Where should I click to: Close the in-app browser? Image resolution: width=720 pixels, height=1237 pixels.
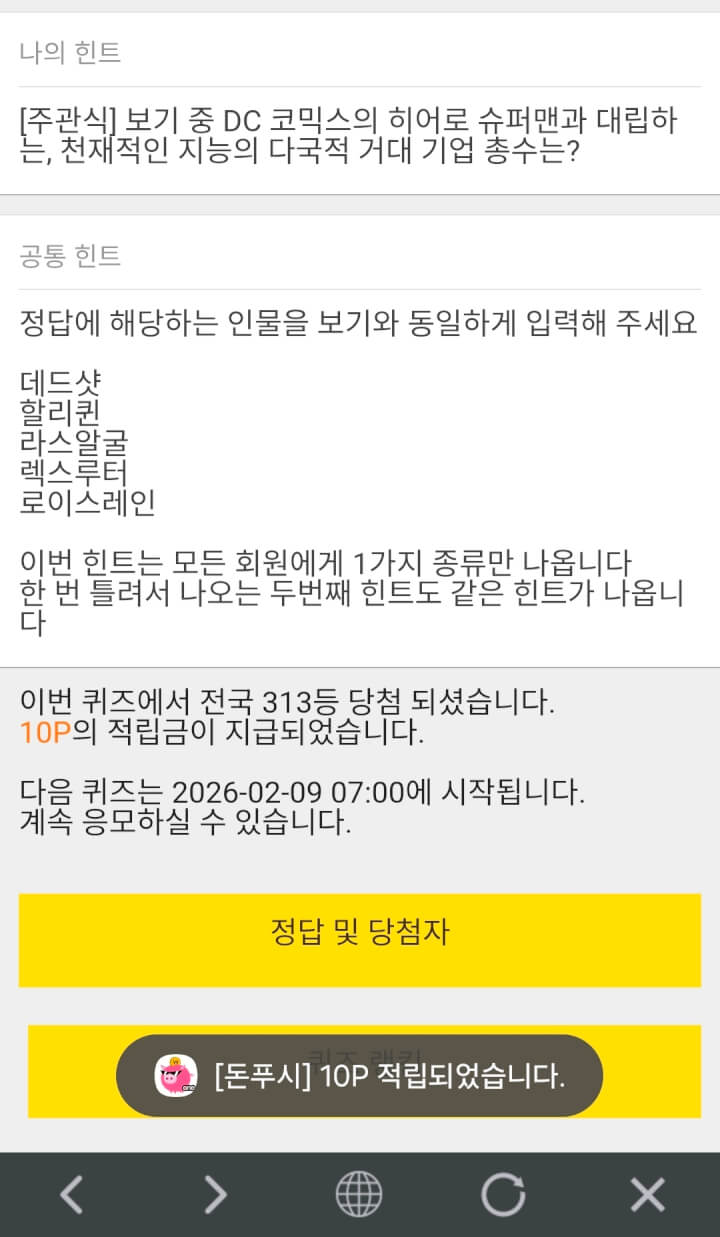pos(647,1194)
